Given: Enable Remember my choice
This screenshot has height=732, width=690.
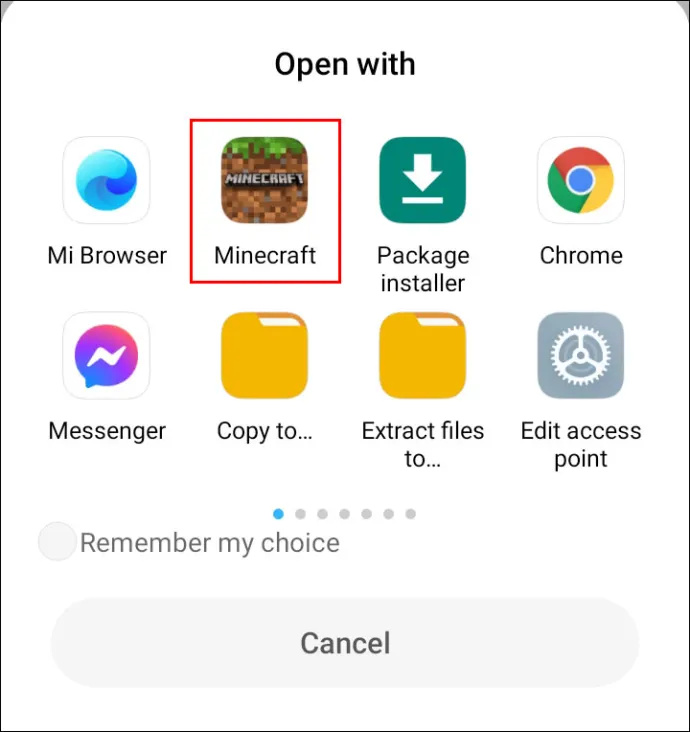Looking at the screenshot, I should tap(58, 542).
